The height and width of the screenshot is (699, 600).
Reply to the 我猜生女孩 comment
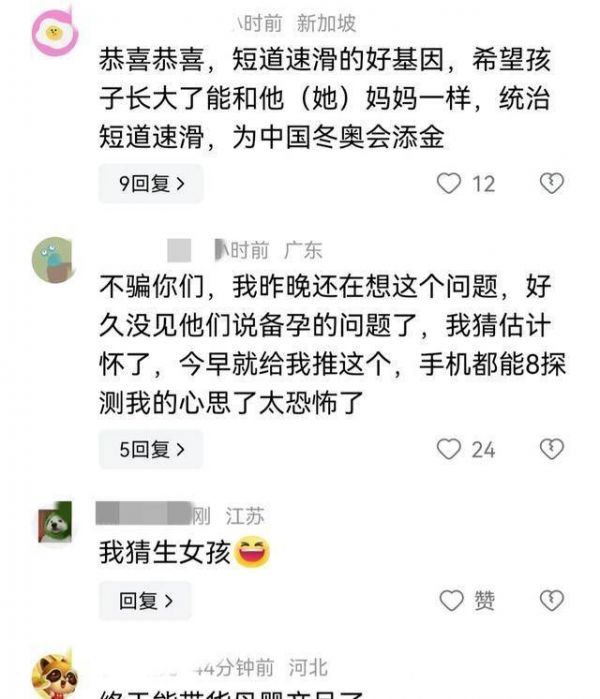click(147, 601)
